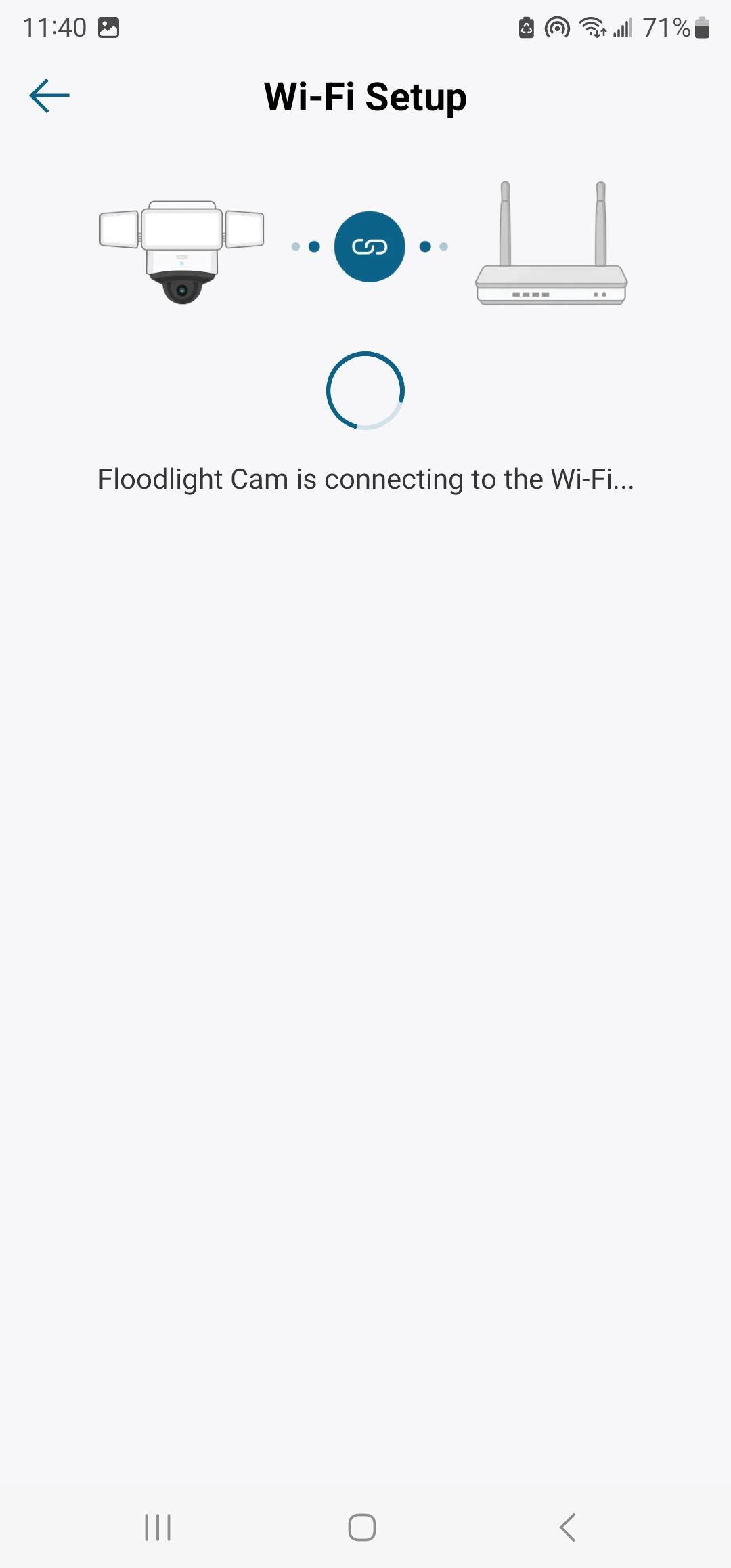
Task: Open the recent apps view
Action: tap(158, 1527)
